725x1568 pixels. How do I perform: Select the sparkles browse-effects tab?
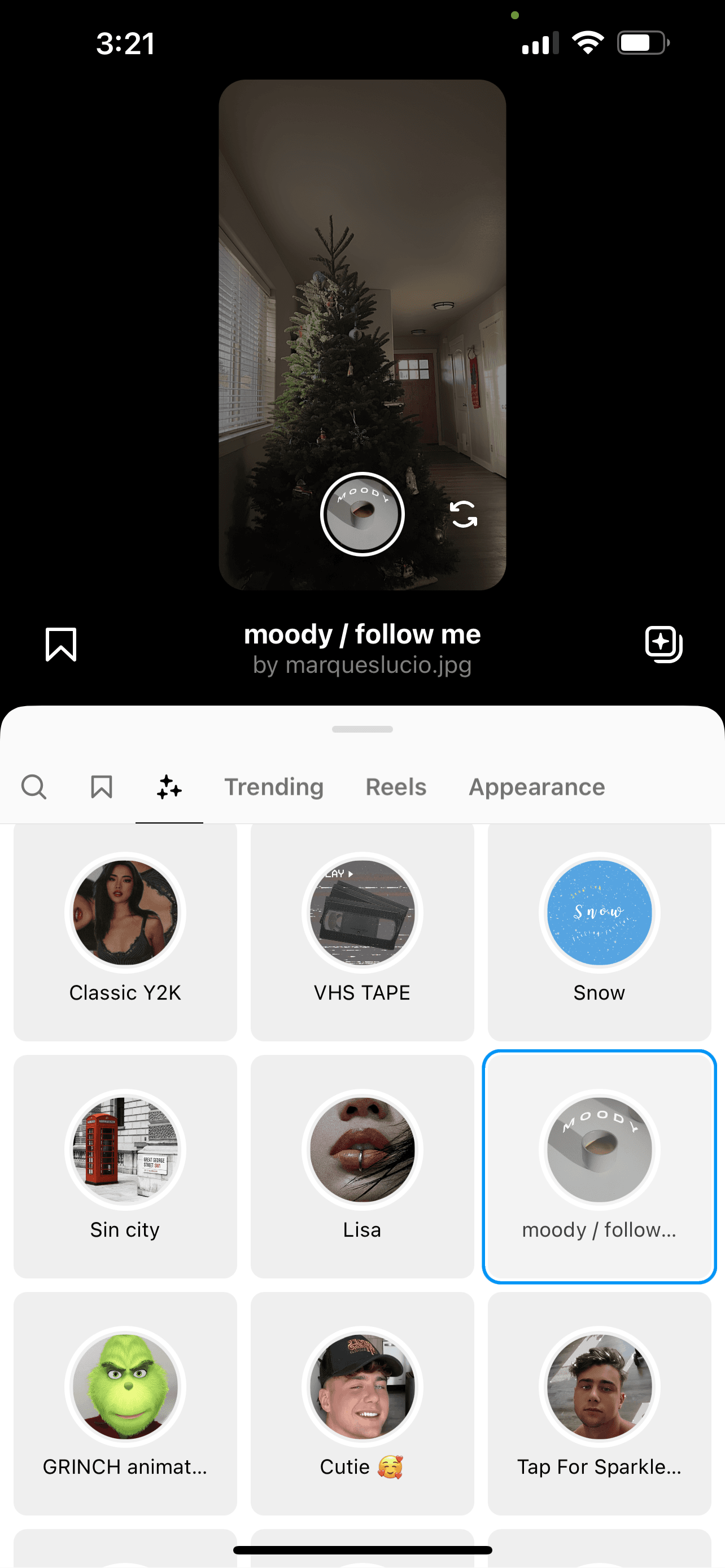169,786
